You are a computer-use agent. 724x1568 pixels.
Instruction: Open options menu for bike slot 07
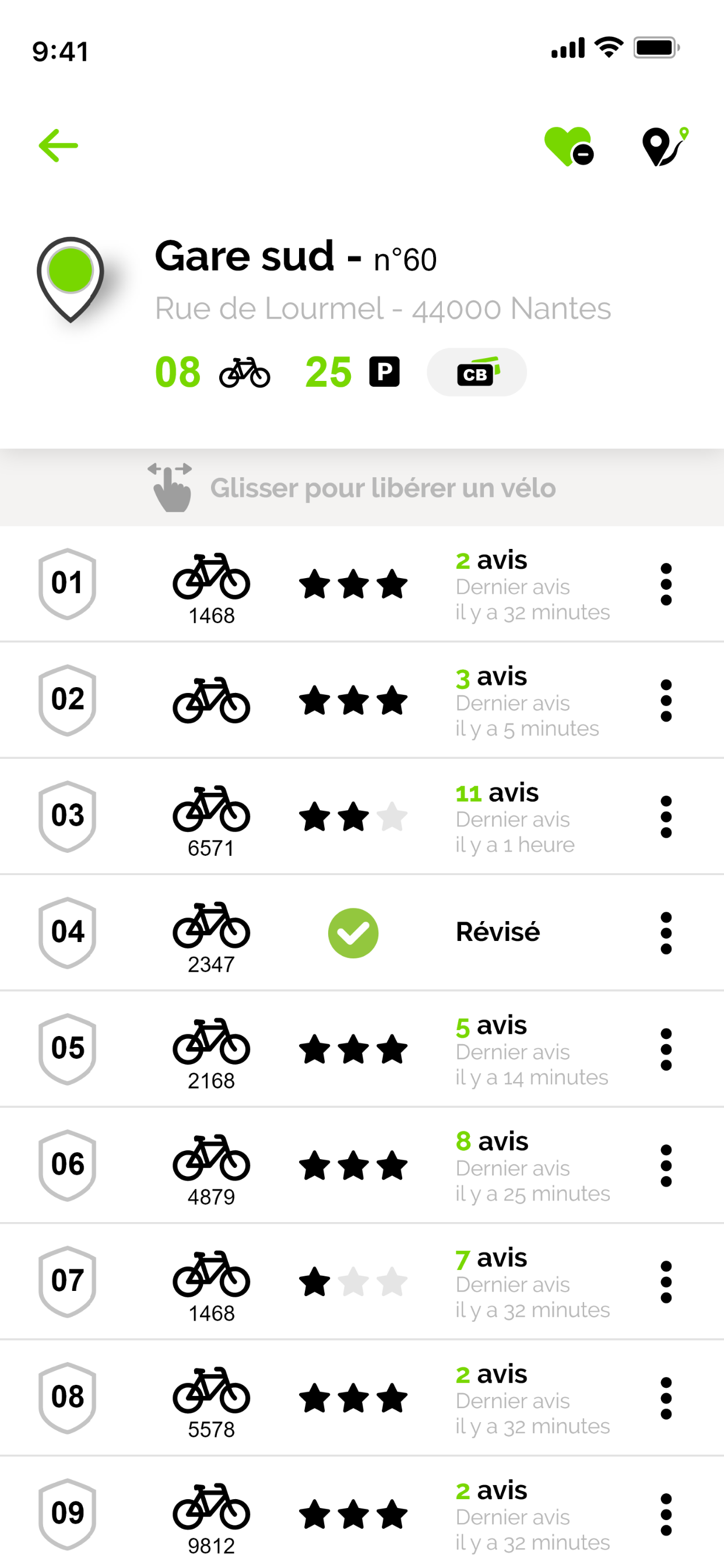click(666, 1282)
